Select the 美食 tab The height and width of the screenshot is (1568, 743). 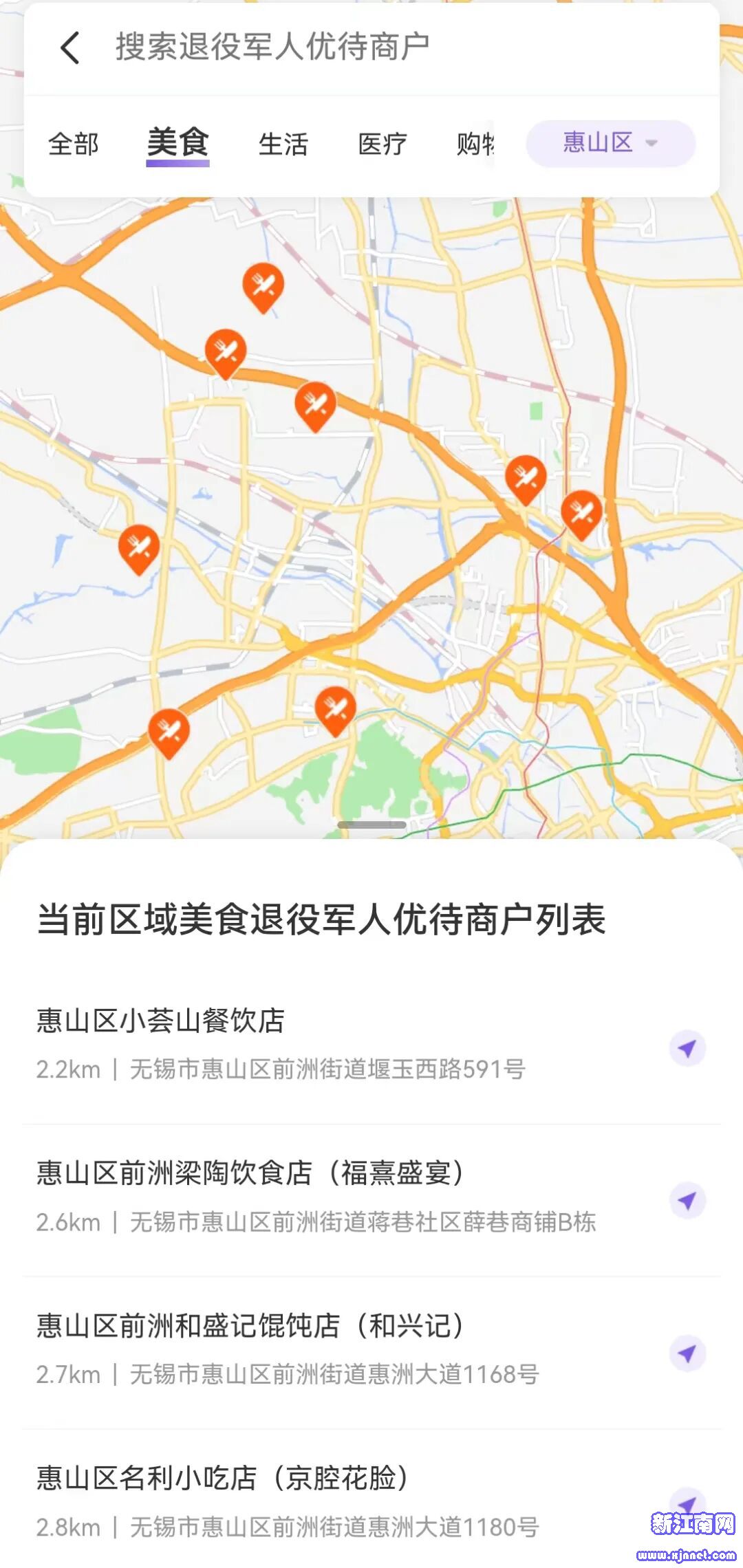177,143
